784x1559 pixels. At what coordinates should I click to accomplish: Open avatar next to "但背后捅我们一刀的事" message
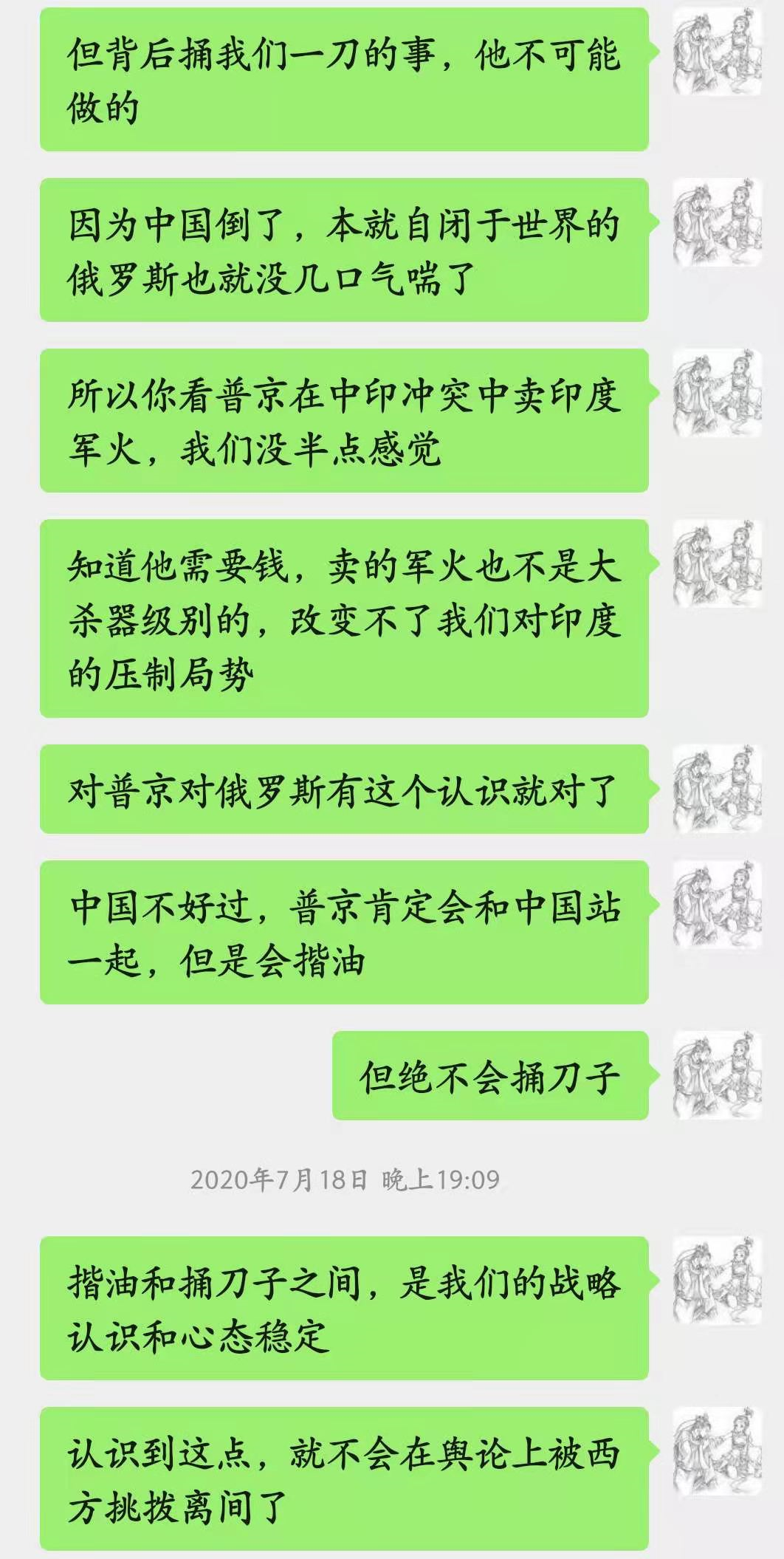(x=717, y=52)
